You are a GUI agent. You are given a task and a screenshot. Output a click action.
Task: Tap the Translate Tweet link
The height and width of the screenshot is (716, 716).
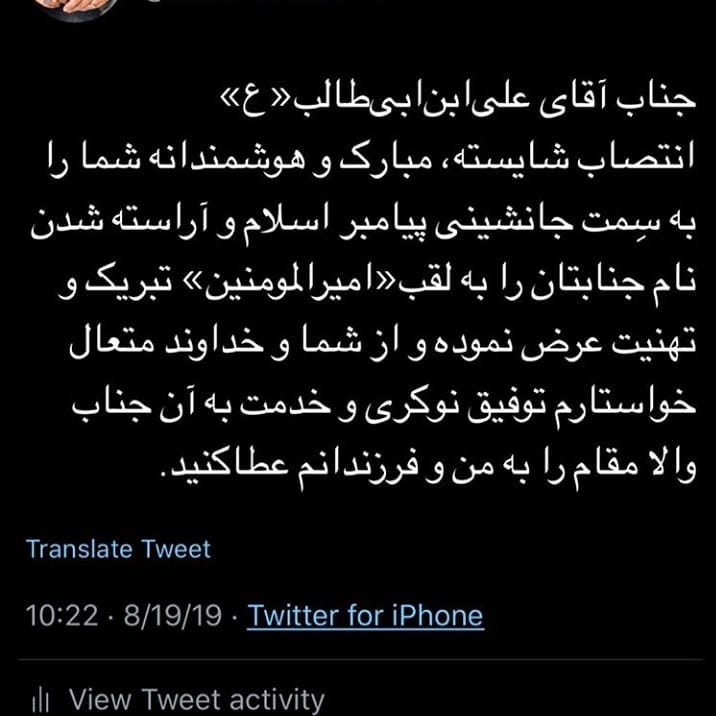[x=118, y=549]
